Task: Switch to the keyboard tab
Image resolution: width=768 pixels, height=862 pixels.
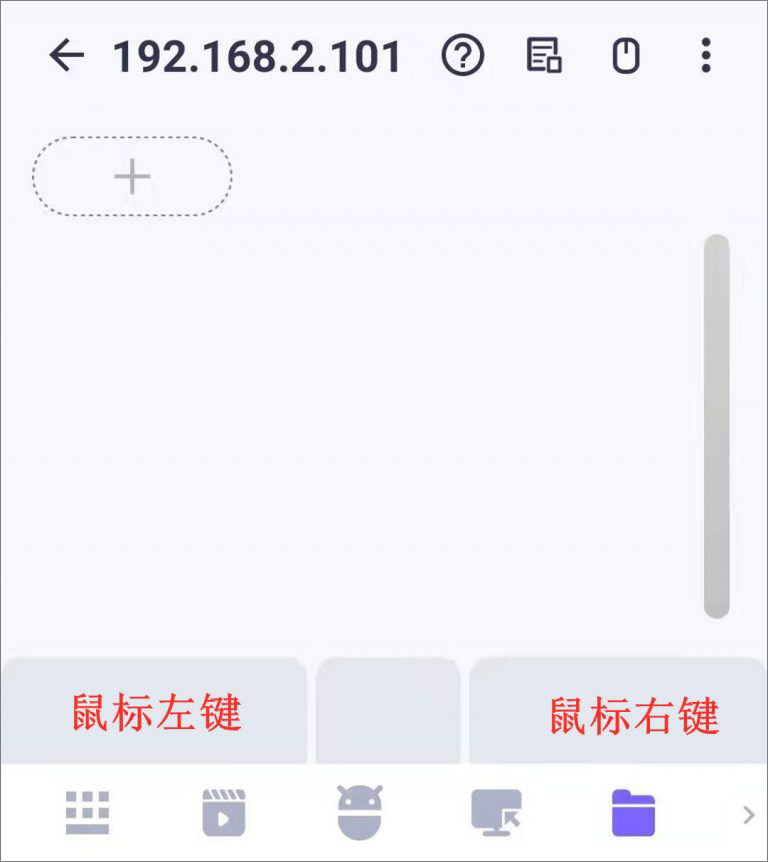Action: coord(87,813)
